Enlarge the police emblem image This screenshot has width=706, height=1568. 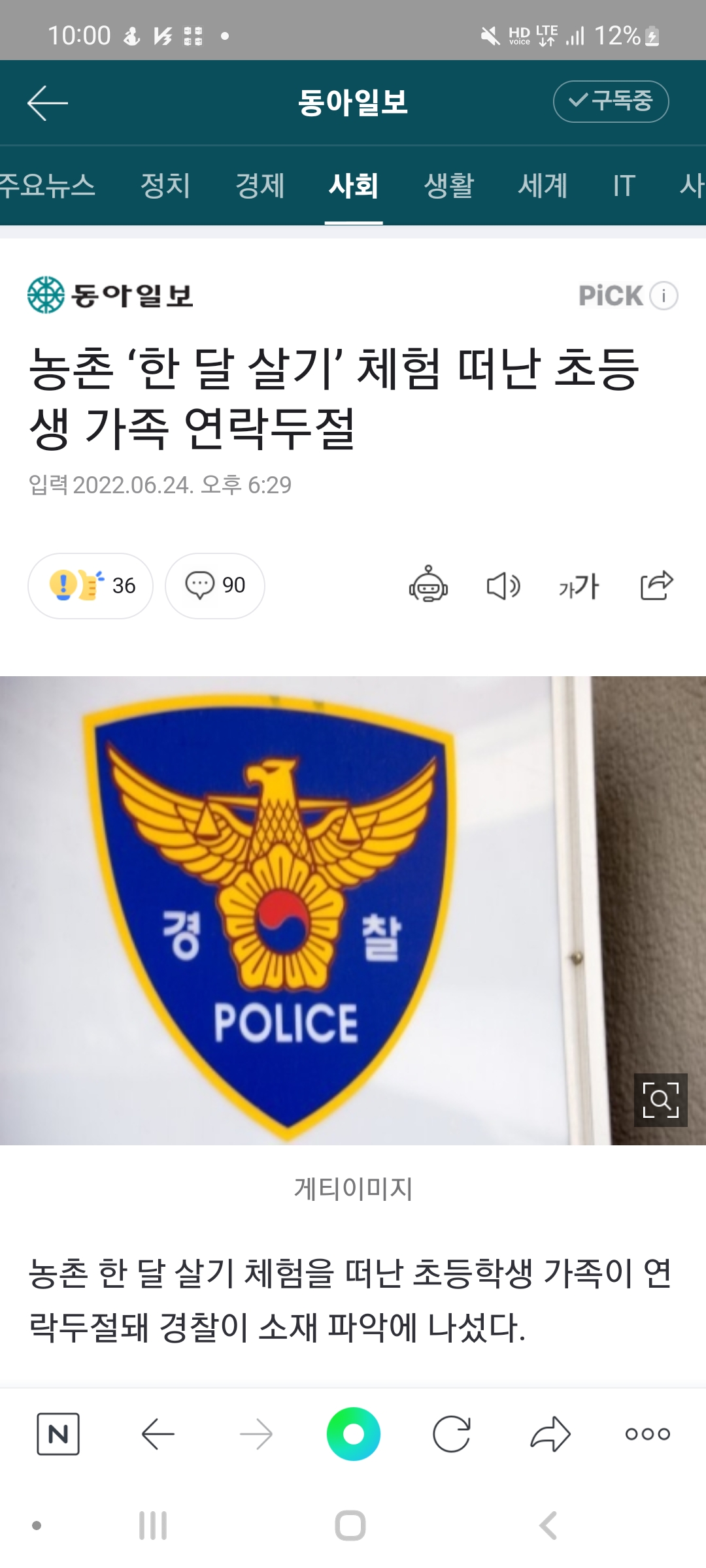[660, 1100]
